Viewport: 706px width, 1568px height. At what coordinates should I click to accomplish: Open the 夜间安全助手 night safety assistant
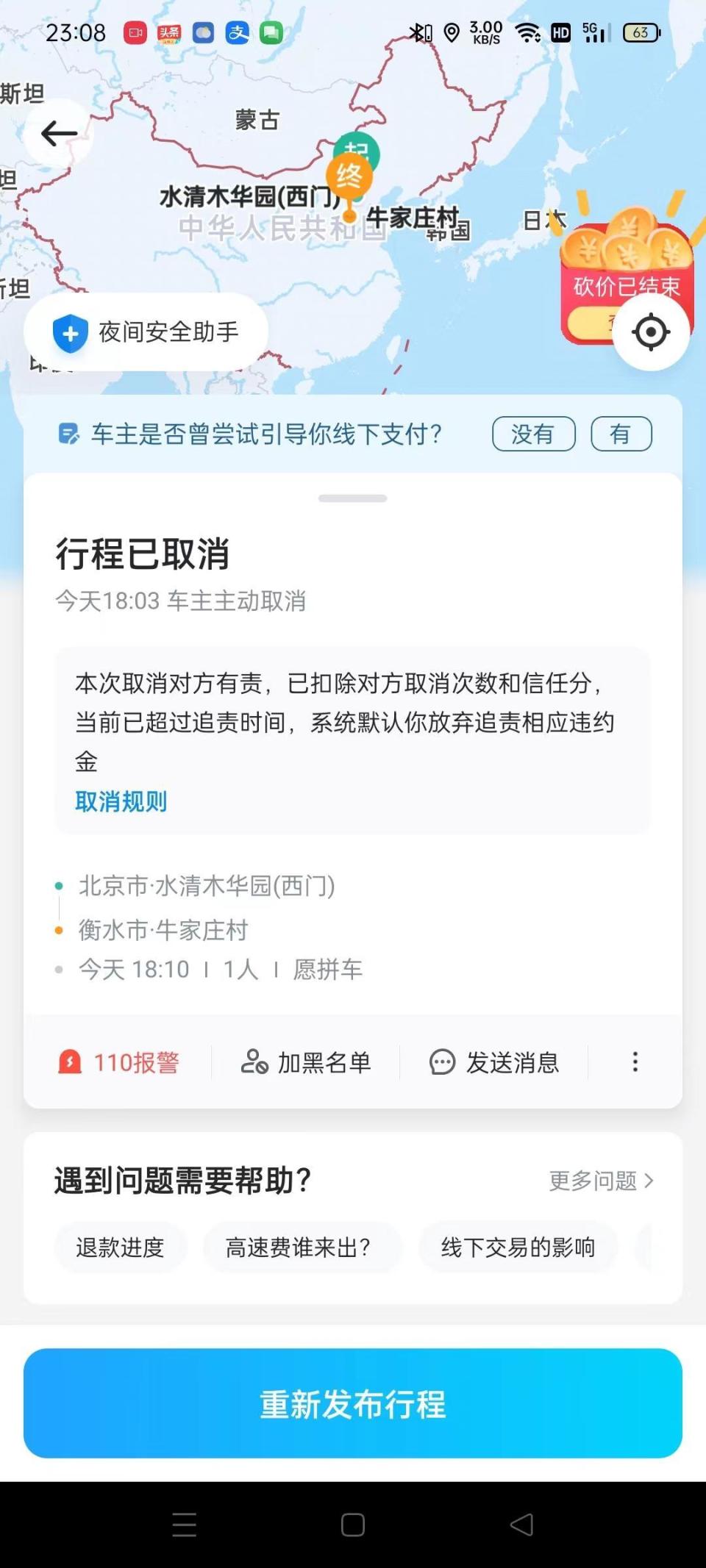(x=146, y=332)
